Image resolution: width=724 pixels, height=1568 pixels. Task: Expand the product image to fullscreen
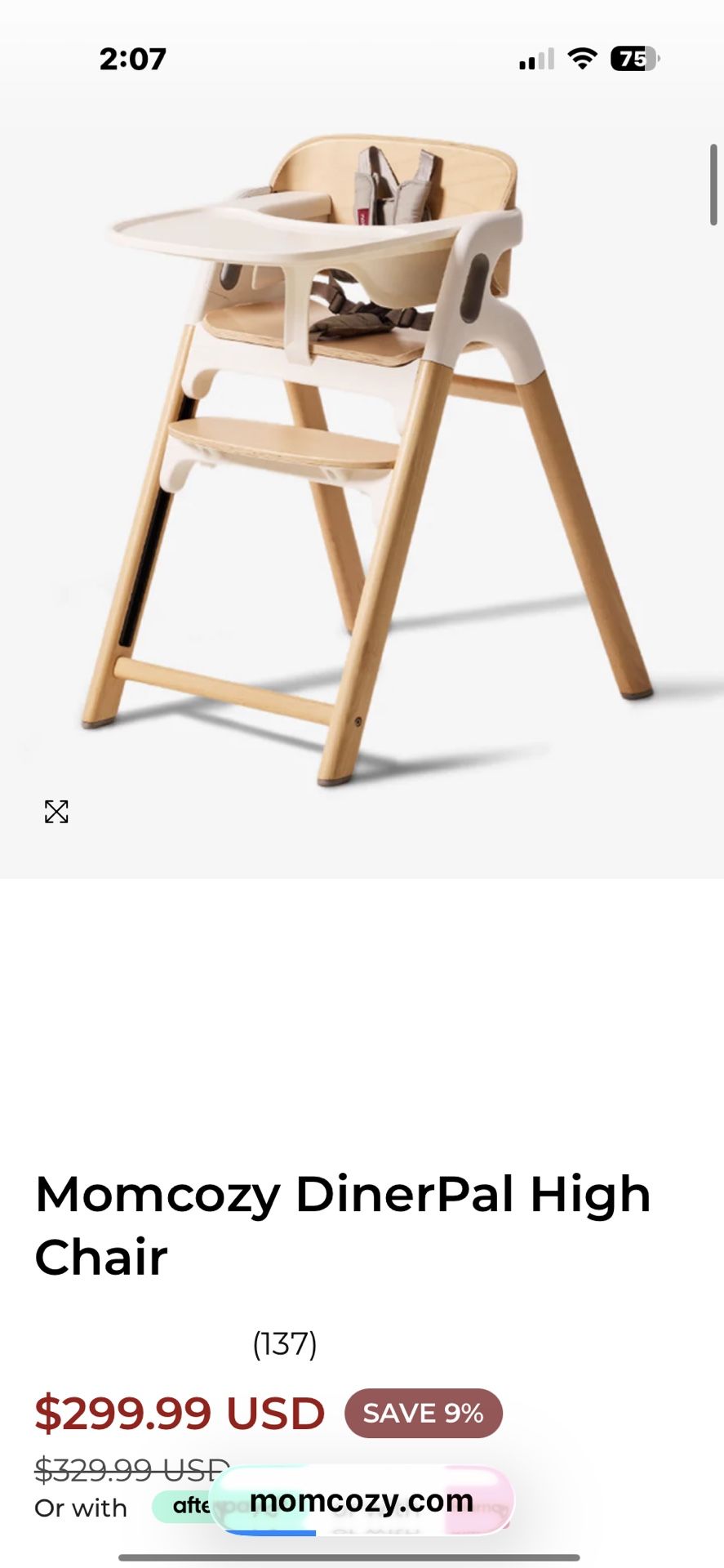(x=56, y=811)
